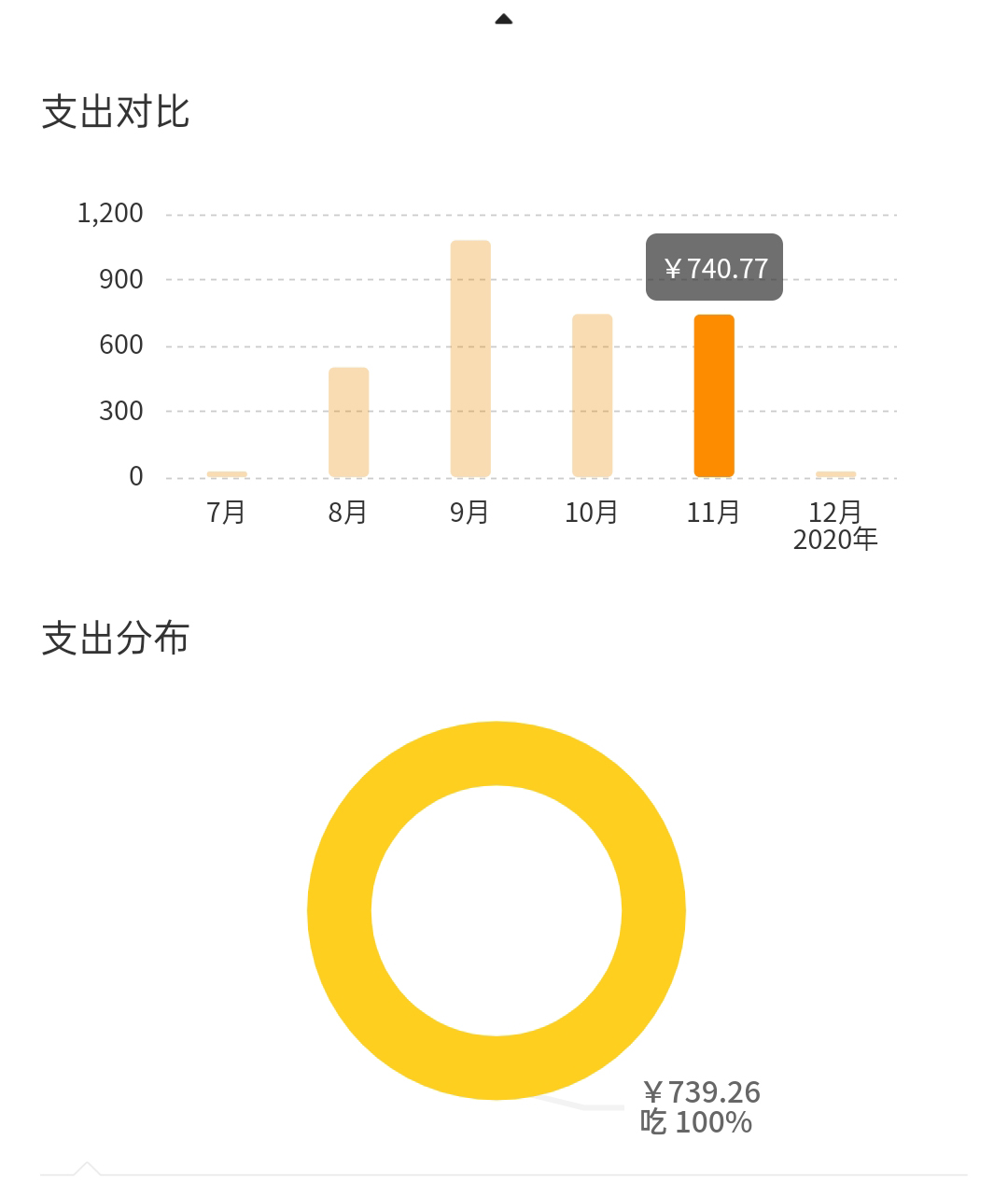Click the 11月 month axis label
The width and height of the screenshot is (1008, 1182).
pyautogui.click(x=713, y=512)
